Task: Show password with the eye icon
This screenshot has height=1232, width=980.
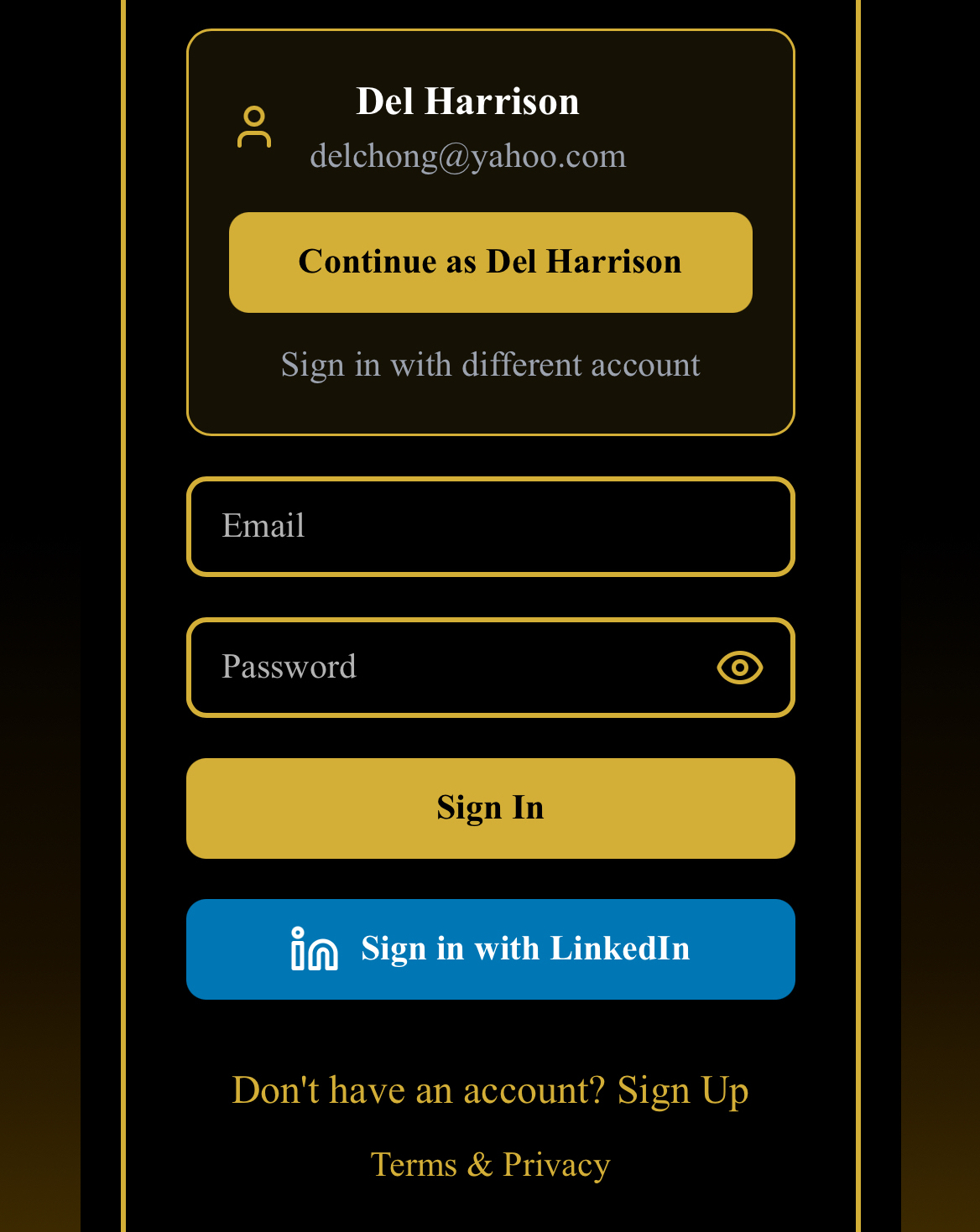Action: (x=739, y=668)
